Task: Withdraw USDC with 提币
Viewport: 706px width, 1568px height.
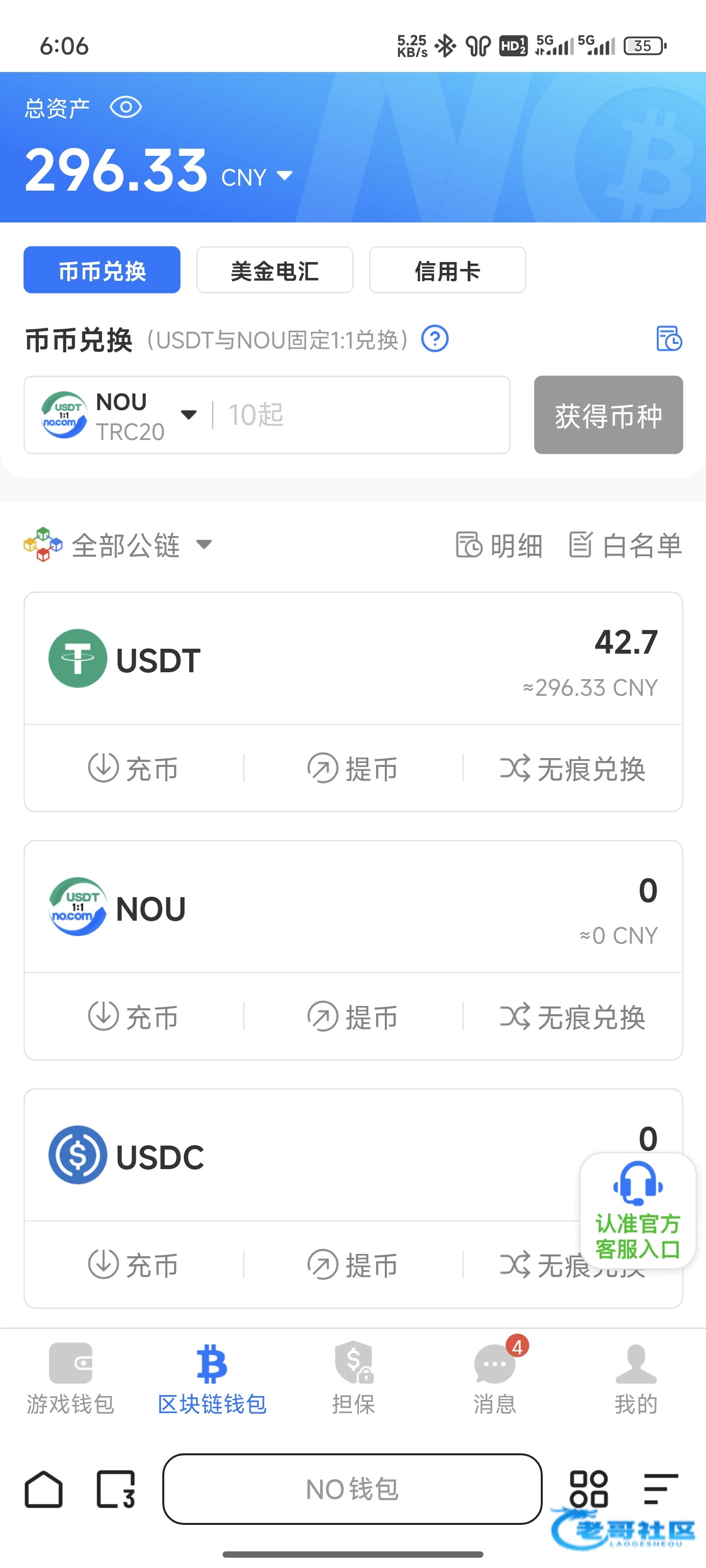Action: pyautogui.click(x=353, y=1265)
